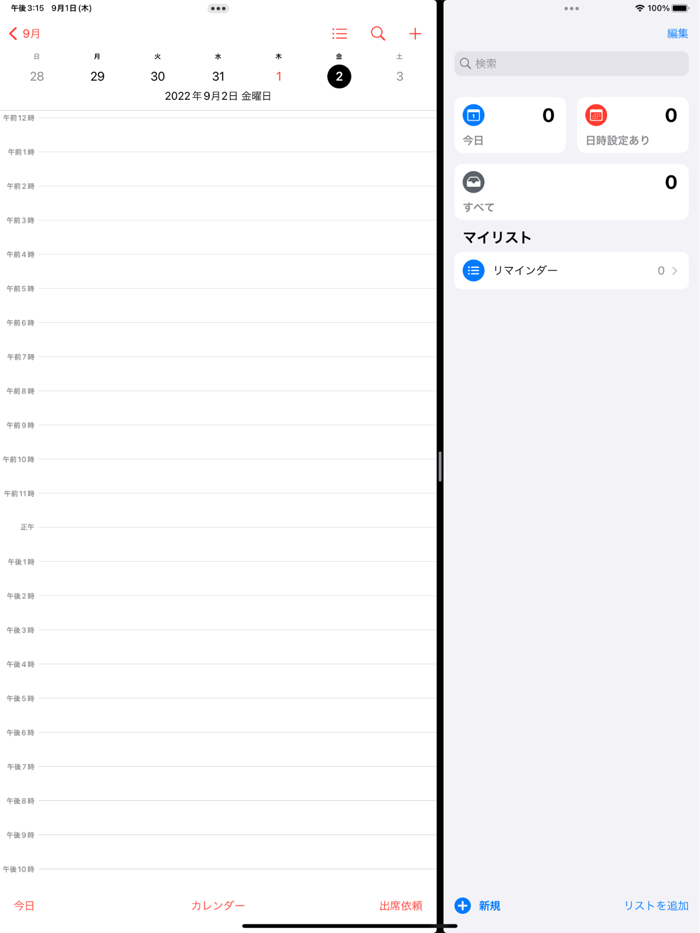Viewport: 700px width, 933px height.
Task: Open the リマインダー list
Action: click(571, 271)
